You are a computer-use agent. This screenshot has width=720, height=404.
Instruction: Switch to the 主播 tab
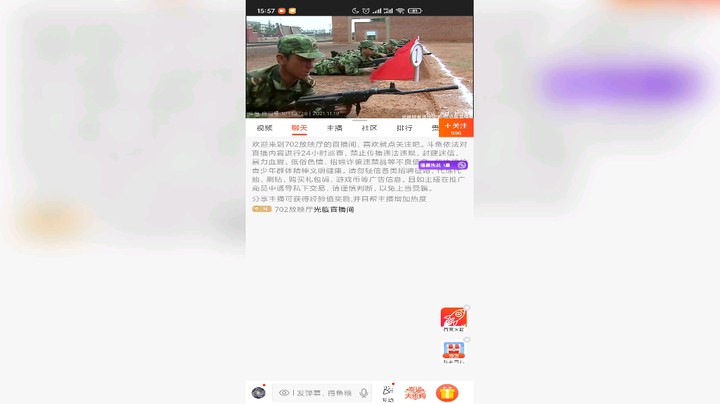(334, 128)
